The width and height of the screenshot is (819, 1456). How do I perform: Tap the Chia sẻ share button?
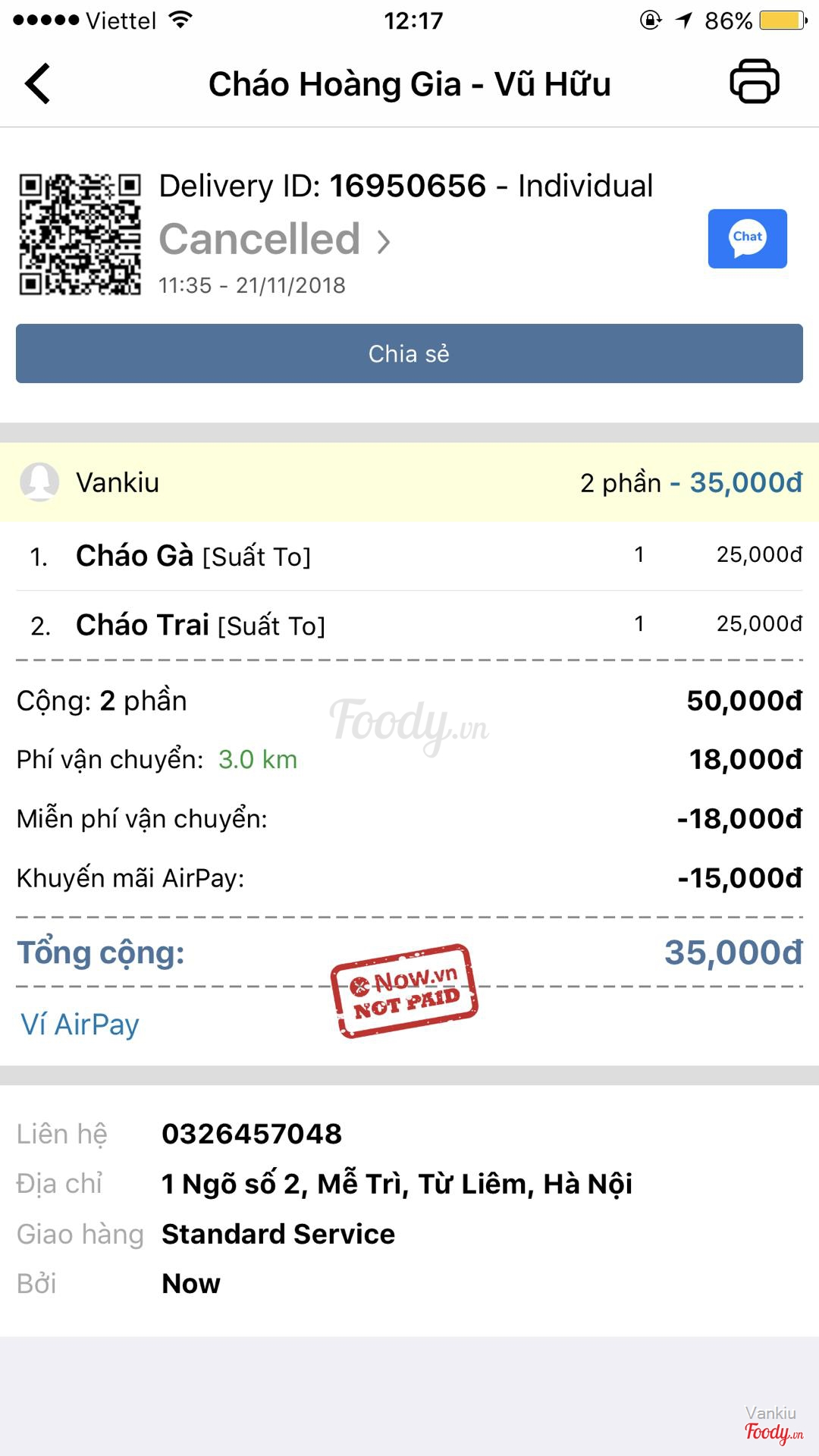(x=409, y=353)
